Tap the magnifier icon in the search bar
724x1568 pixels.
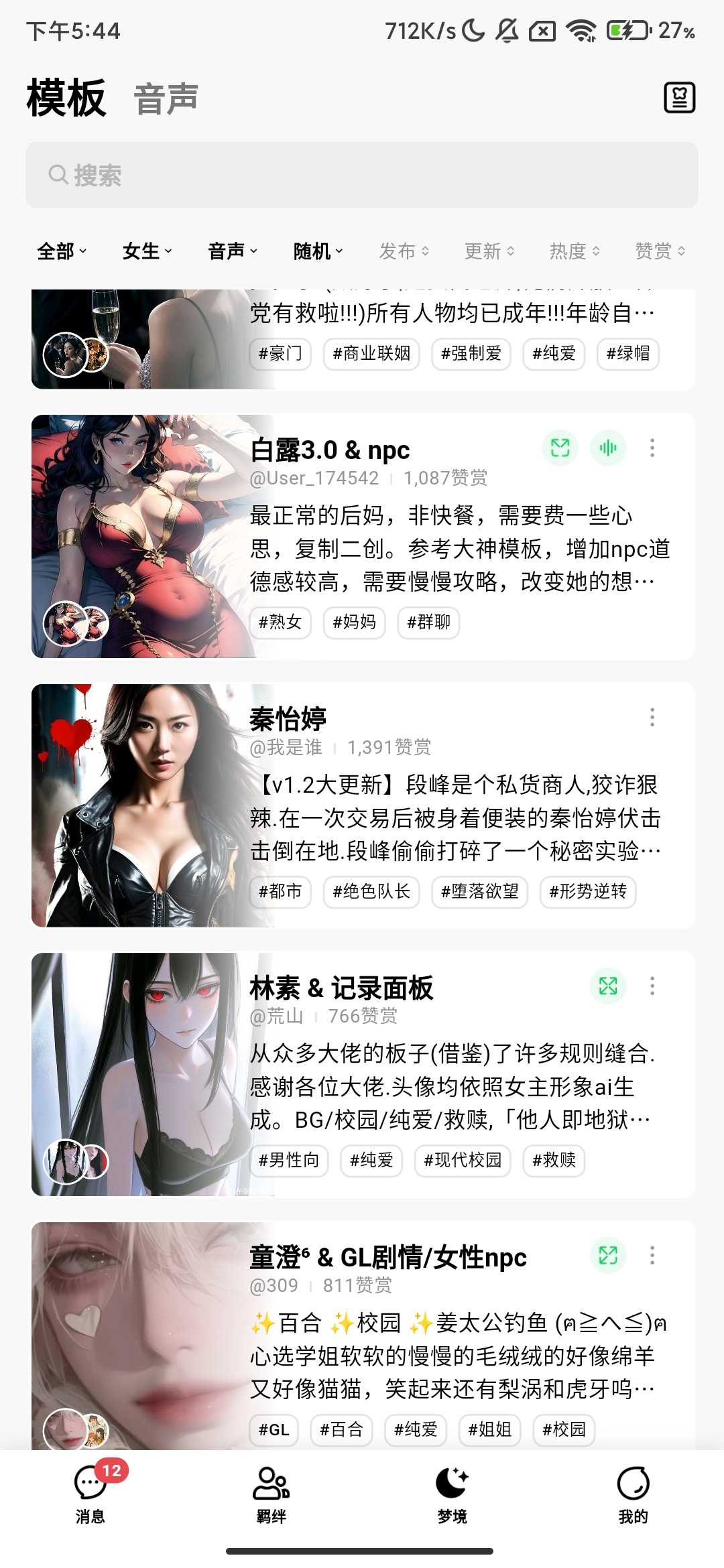(x=58, y=174)
